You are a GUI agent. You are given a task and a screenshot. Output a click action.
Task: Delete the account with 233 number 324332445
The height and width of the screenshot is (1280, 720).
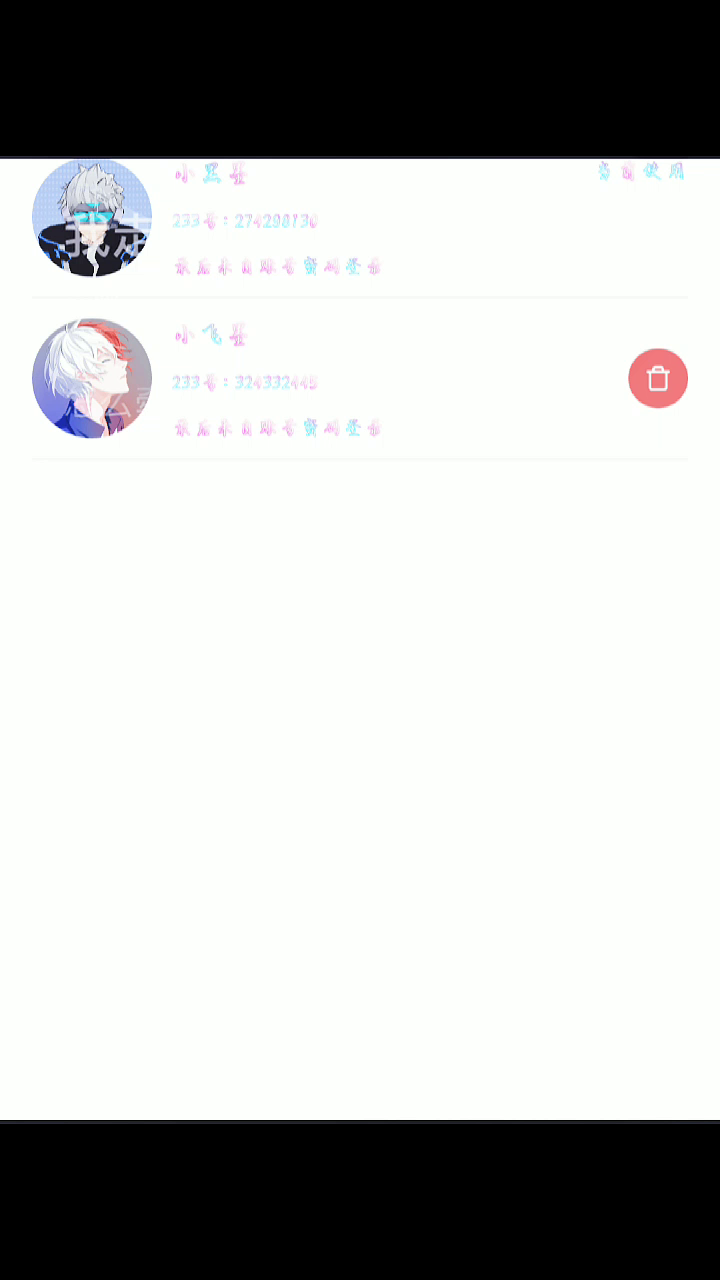point(657,378)
